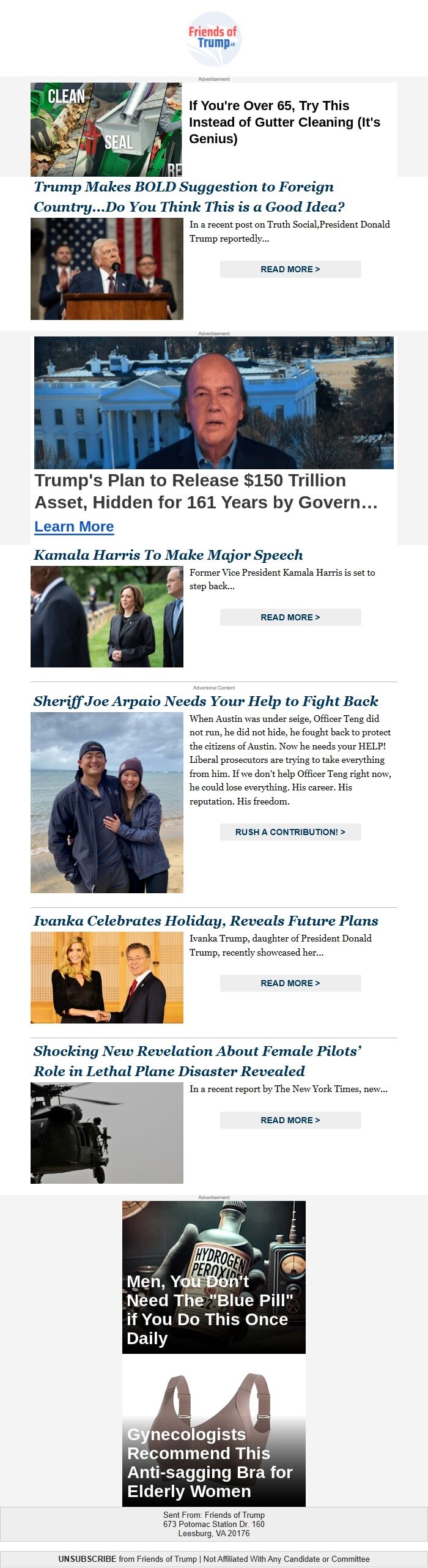Read more about Ivanka Trump story
The width and height of the screenshot is (428, 1568).
click(x=290, y=983)
